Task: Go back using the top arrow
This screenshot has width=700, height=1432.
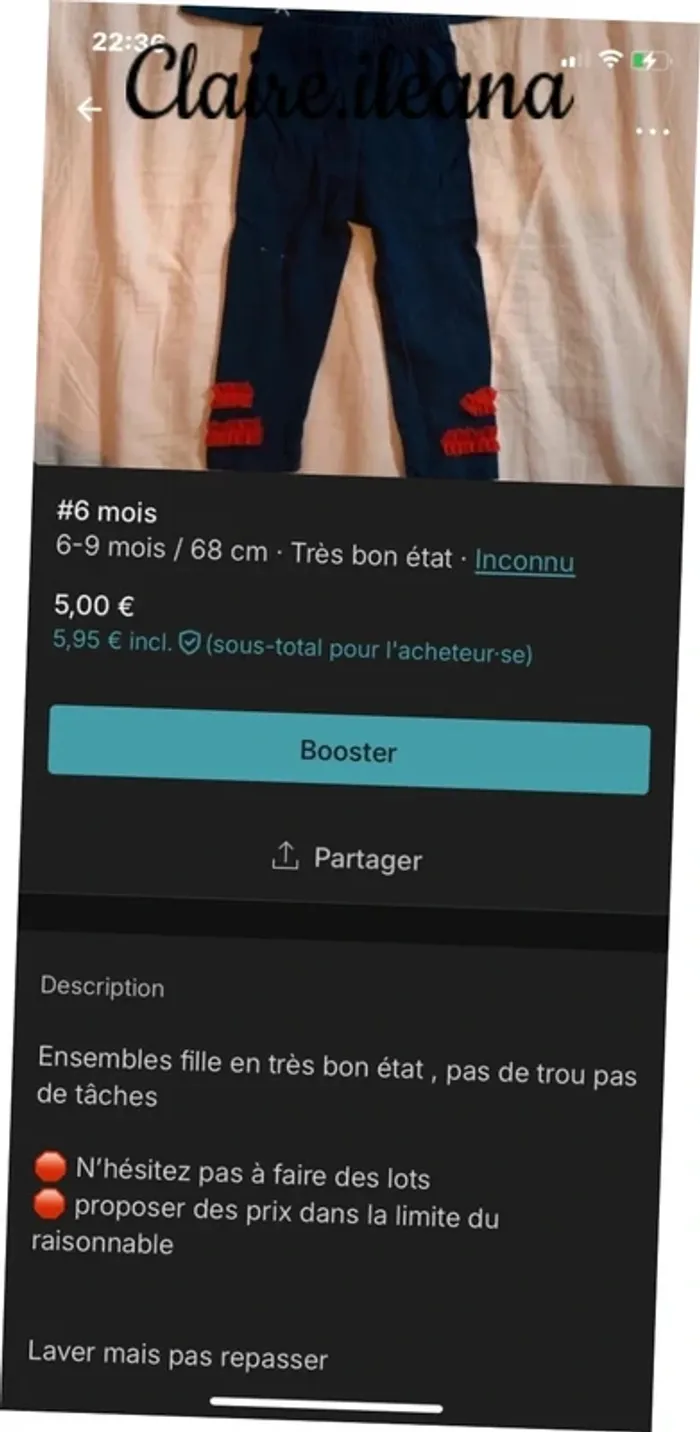Action: point(90,109)
